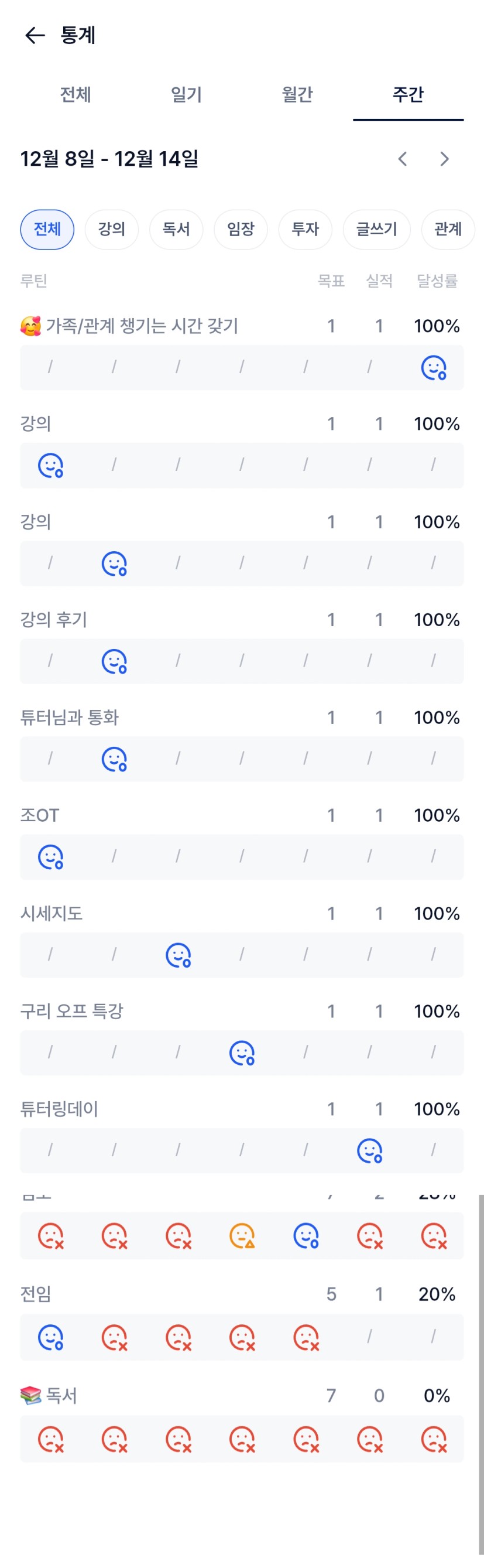484x1568 pixels.
Task: Filter routines by 임장 chip
Action: click(241, 230)
